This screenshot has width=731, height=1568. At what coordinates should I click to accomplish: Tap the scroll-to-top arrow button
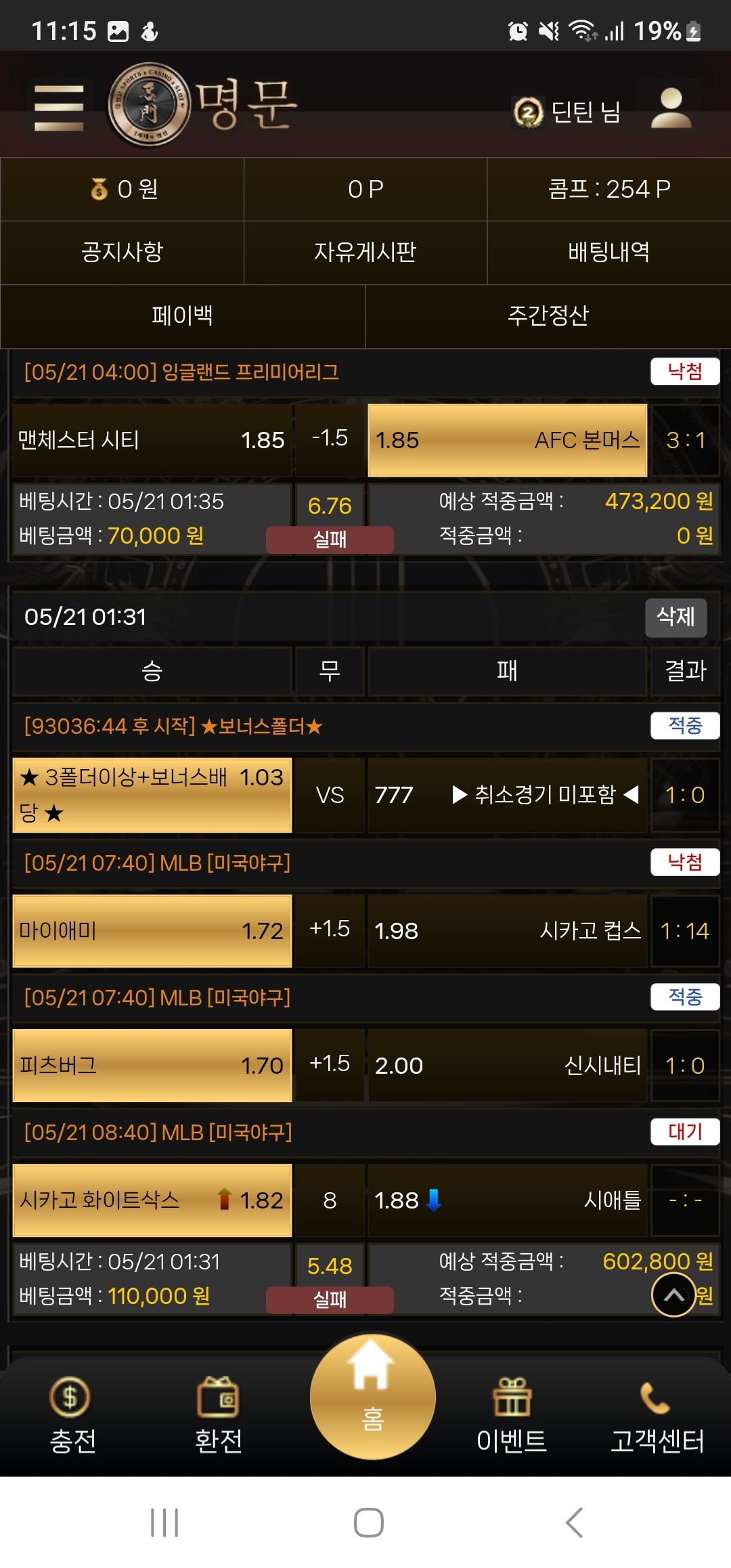[x=673, y=1294]
